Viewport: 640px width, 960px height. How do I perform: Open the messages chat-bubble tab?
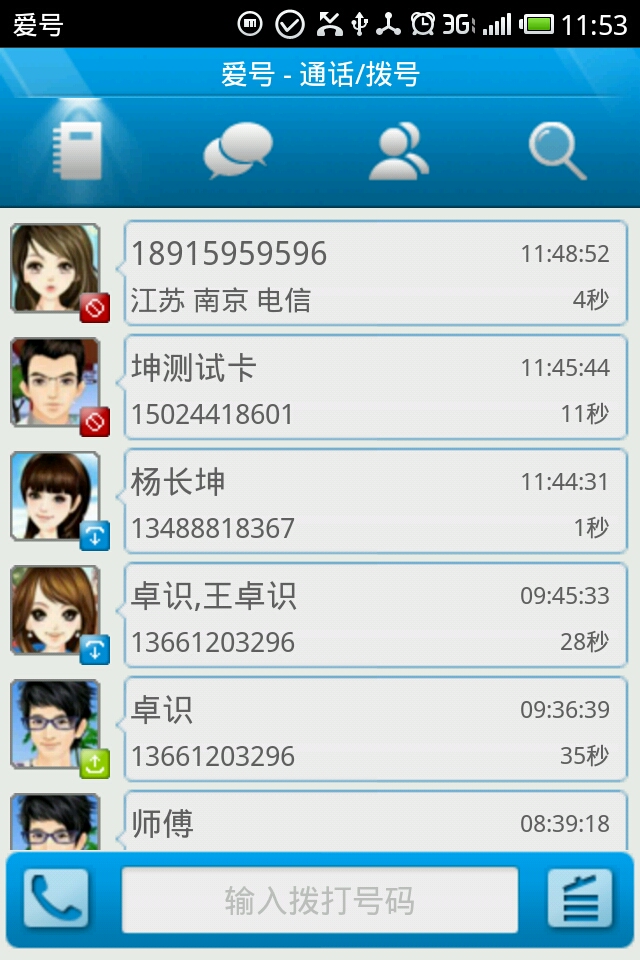coord(237,150)
